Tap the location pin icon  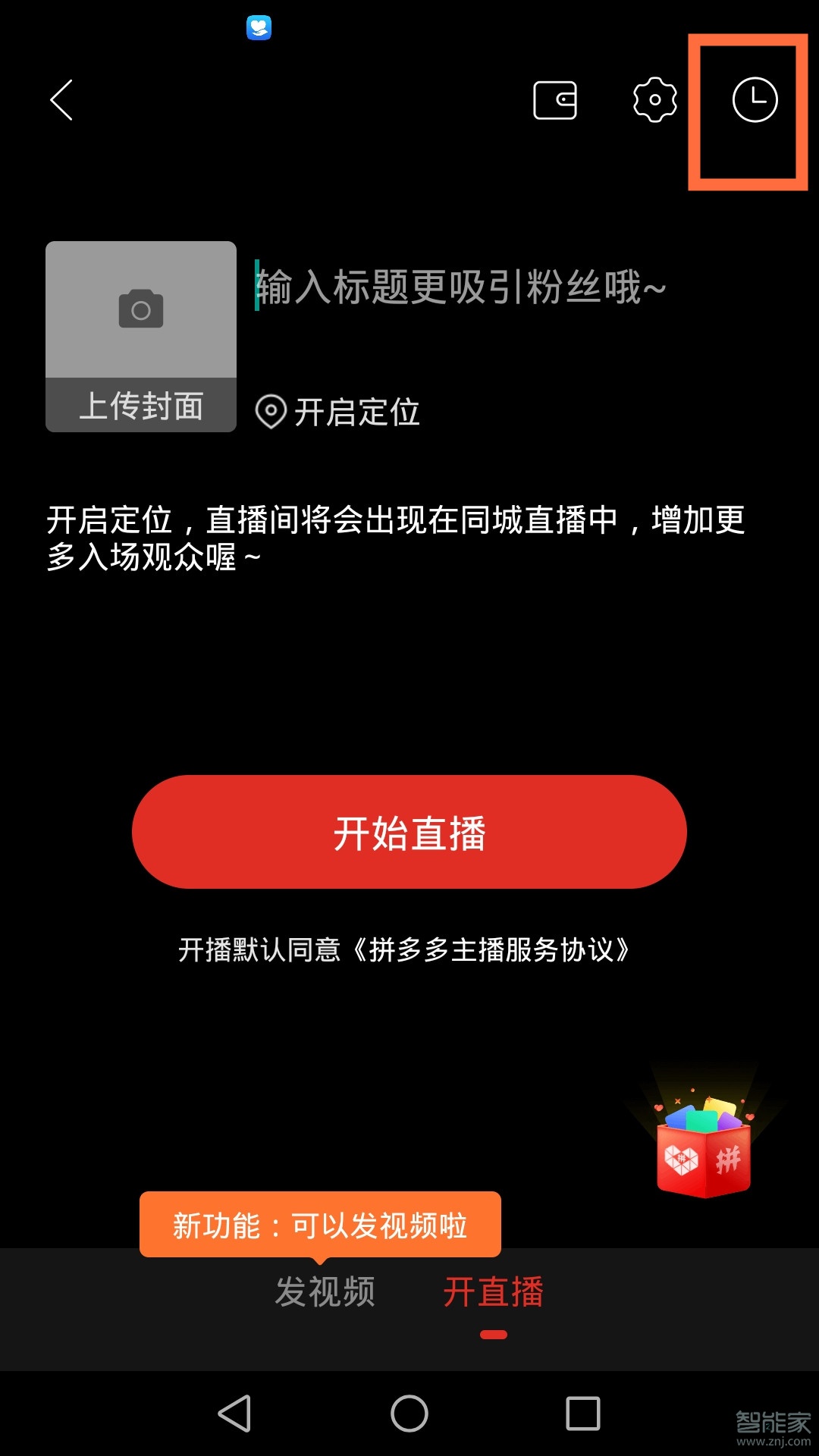pos(271,412)
